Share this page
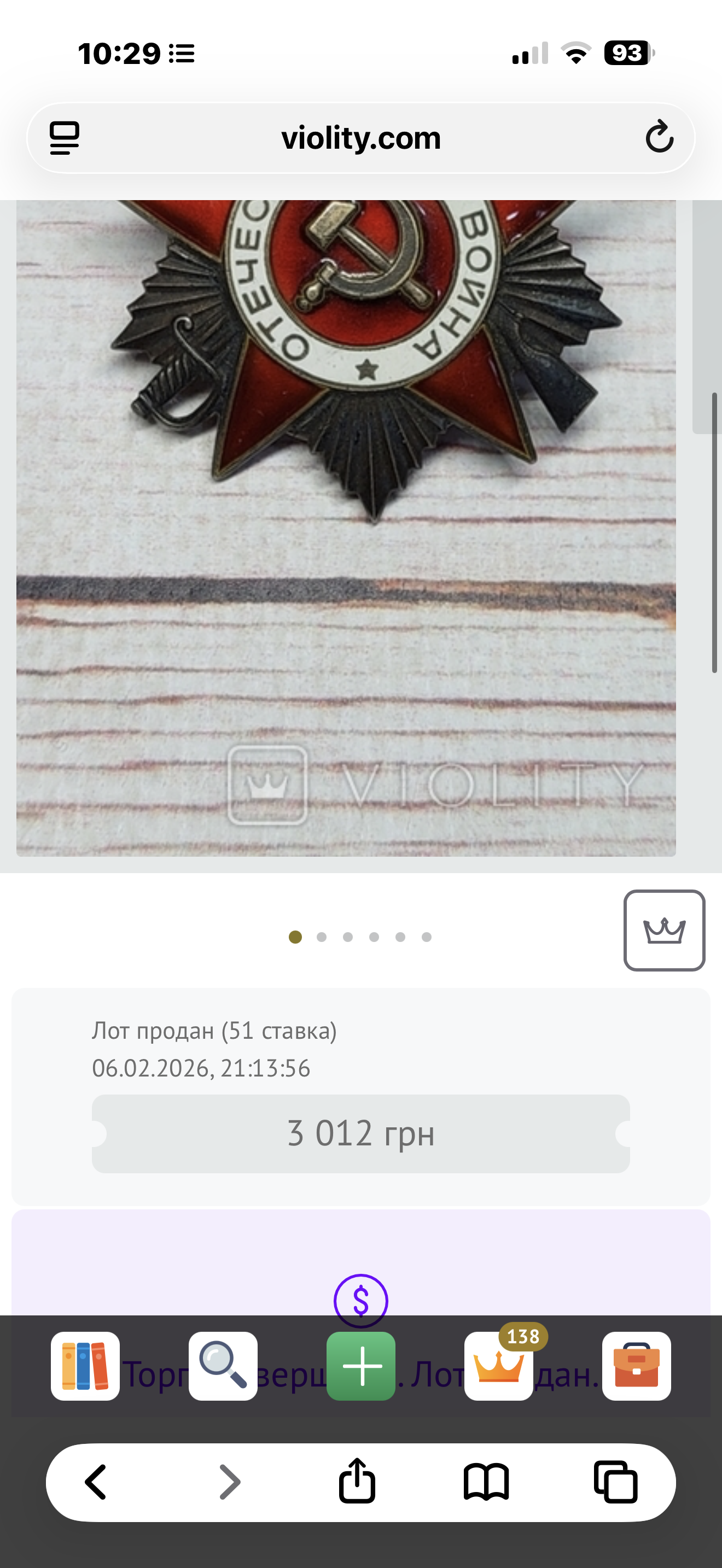This screenshot has height=1568, width=722. pos(357,1481)
